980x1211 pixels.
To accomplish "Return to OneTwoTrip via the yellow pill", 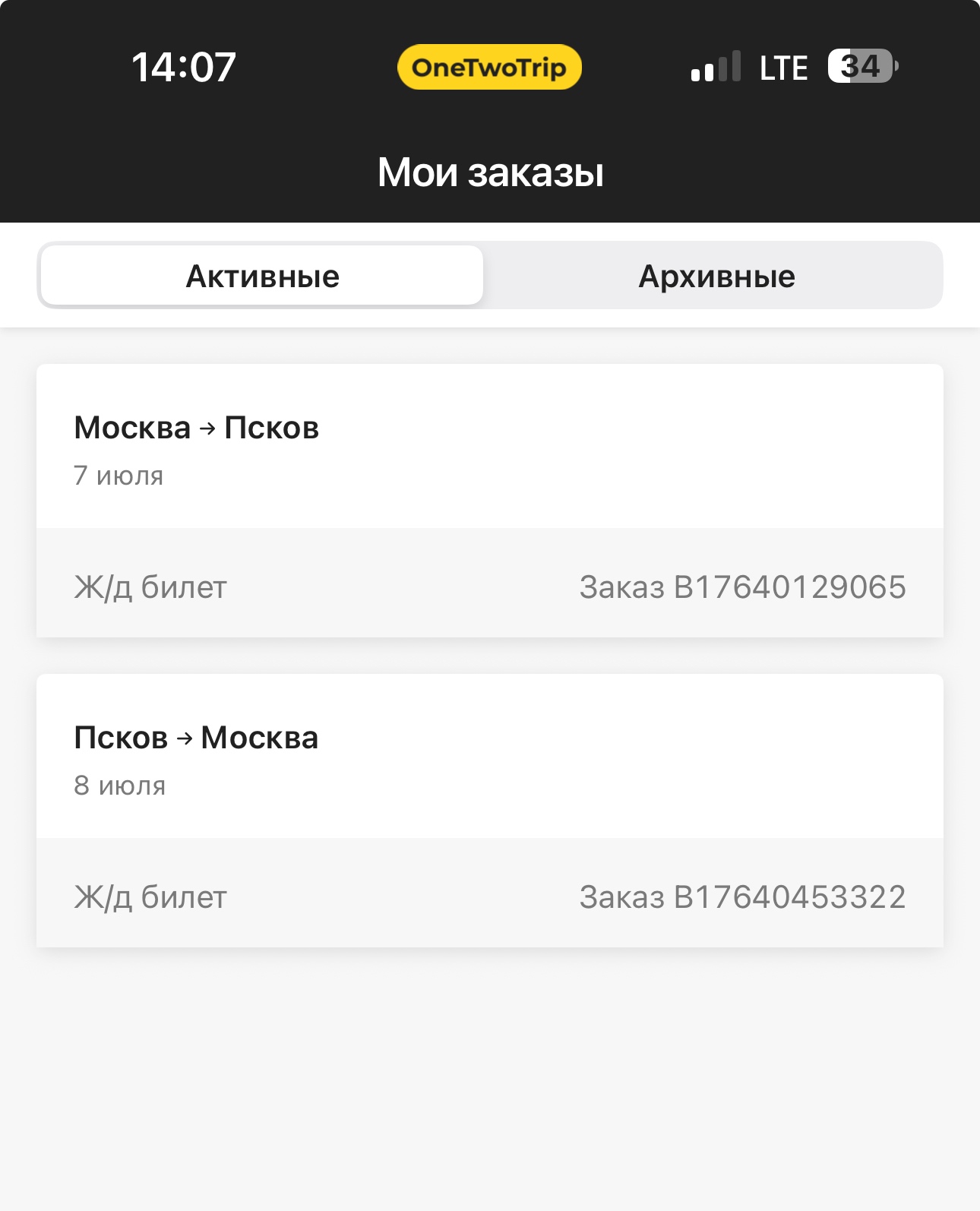I will pyautogui.click(x=489, y=67).
